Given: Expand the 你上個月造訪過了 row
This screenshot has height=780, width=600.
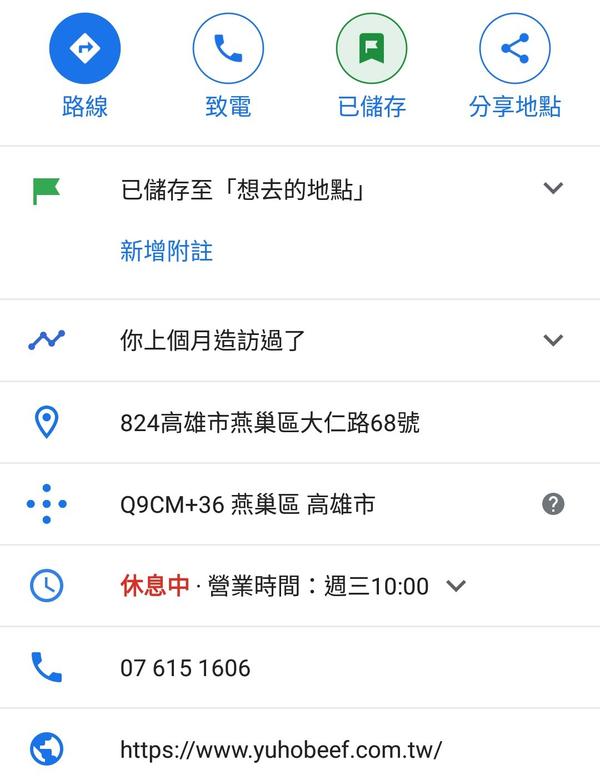Looking at the screenshot, I should [x=553, y=340].
